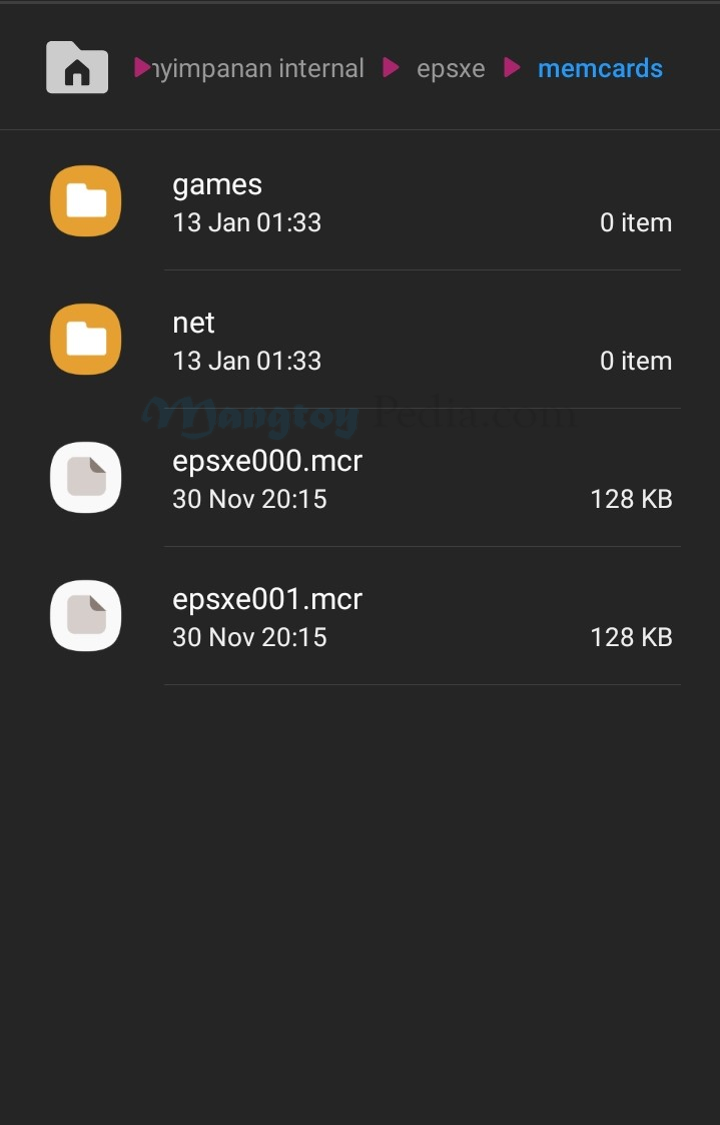Select the yellow folder icon beside games
Viewport: 720px width, 1125px height.
pyautogui.click(x=84, y=201)
